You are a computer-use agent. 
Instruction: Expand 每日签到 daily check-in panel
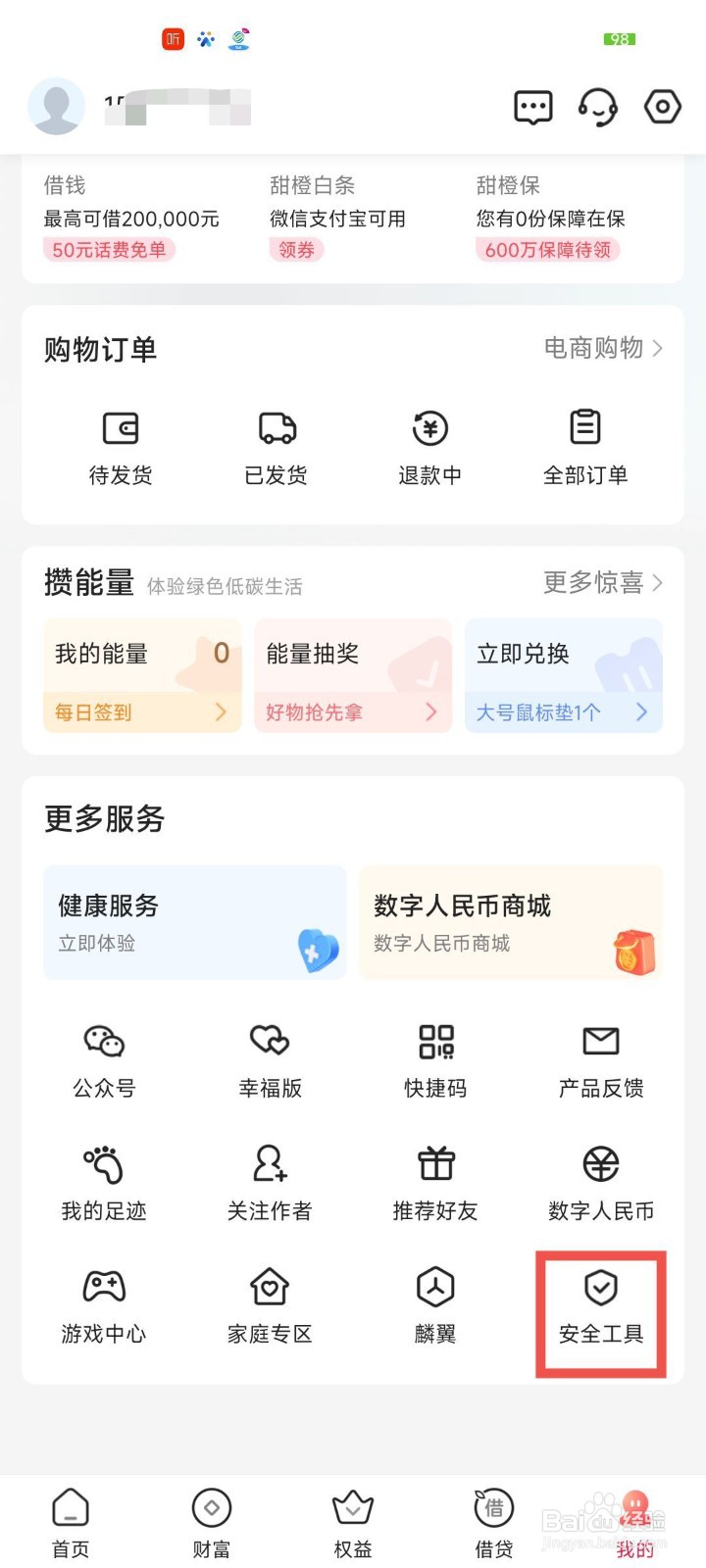coord(142,711)
